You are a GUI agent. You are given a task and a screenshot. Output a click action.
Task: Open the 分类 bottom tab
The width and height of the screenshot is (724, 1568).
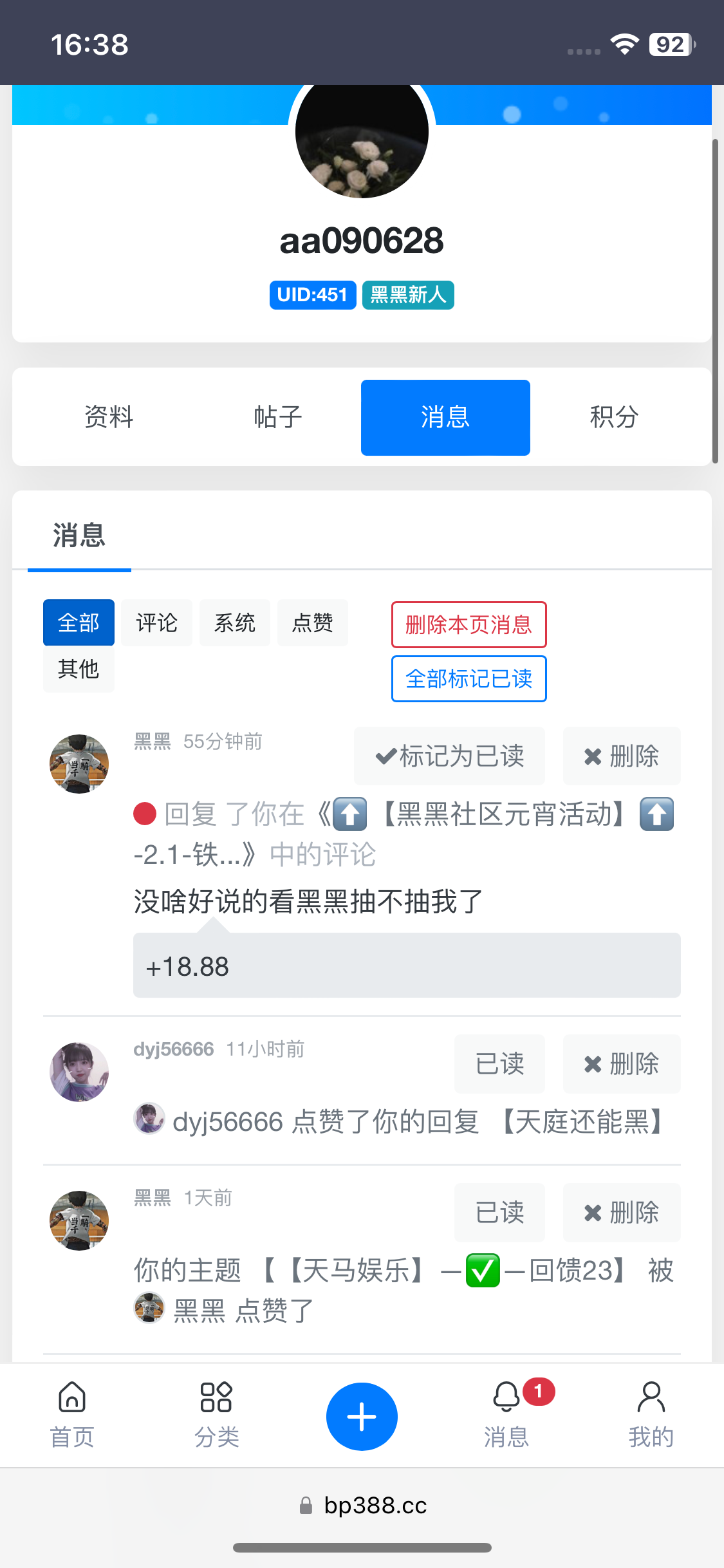click(216, 1415)
